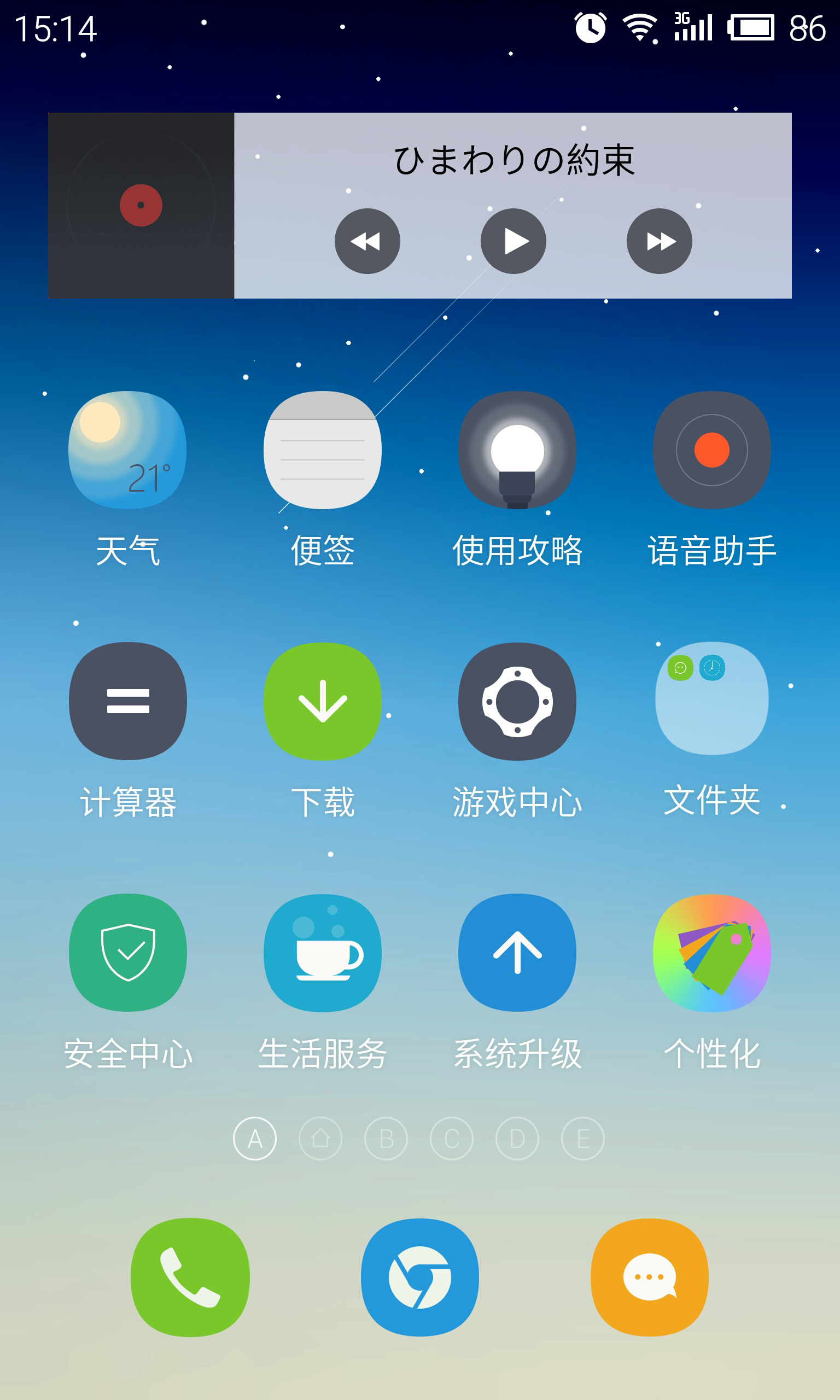840x1400 pixels.
Task: Open the messages app in the dock
Action: tap(649, 1277)
